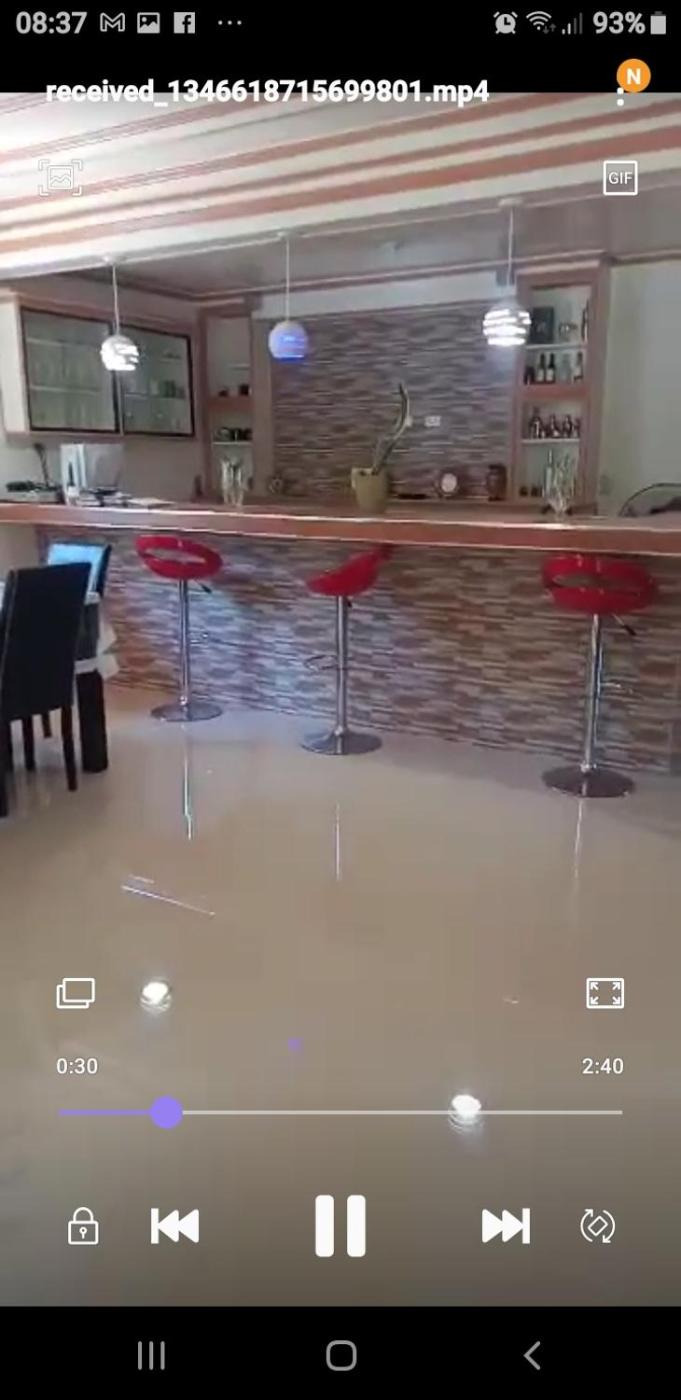Lock the player screen controls
Image resolution: width=681 pixels, height=1400 pixels.
pyautogui.click(x=83, y=1226)
